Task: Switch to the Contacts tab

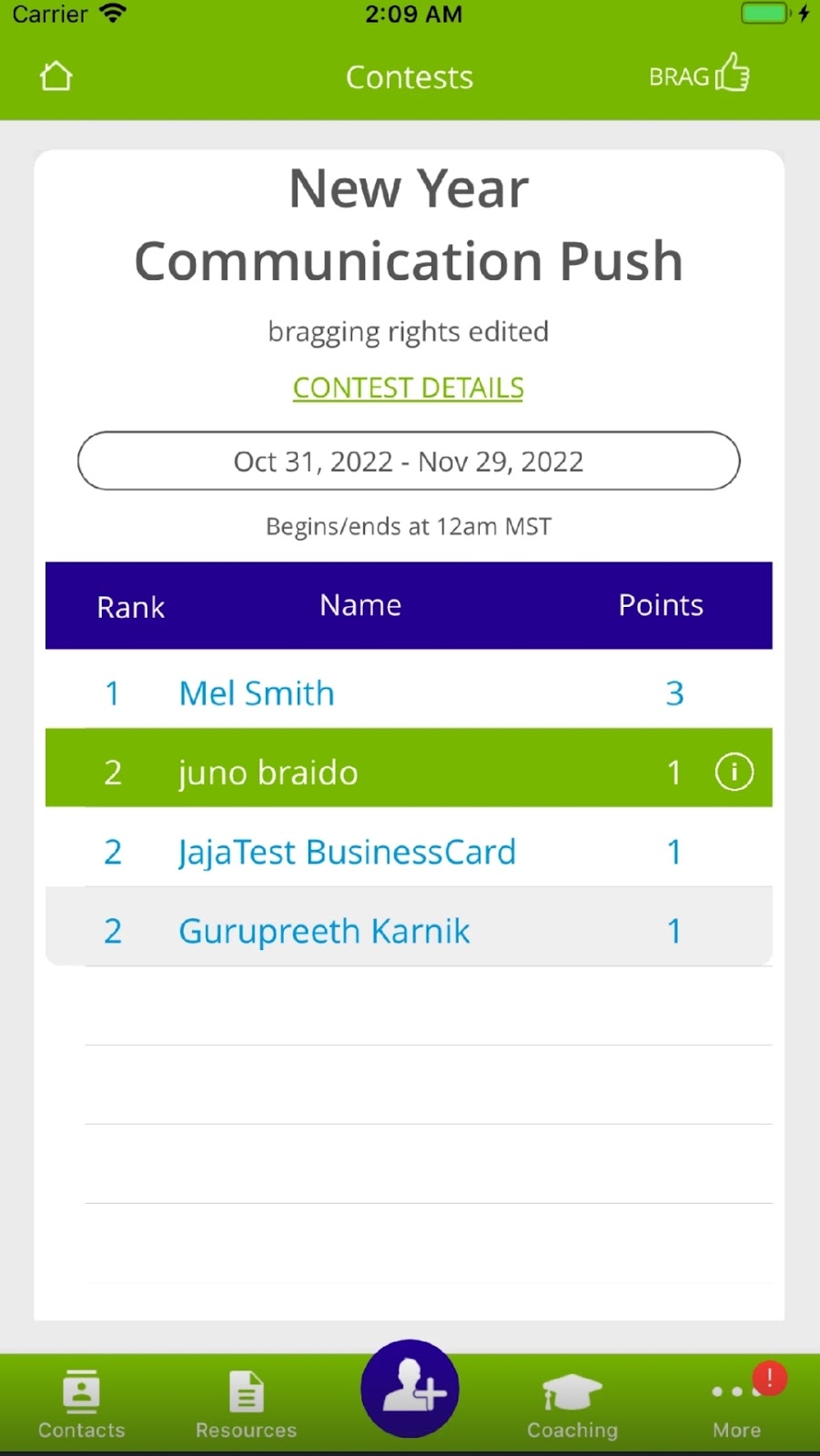Action: [81, 1404]
